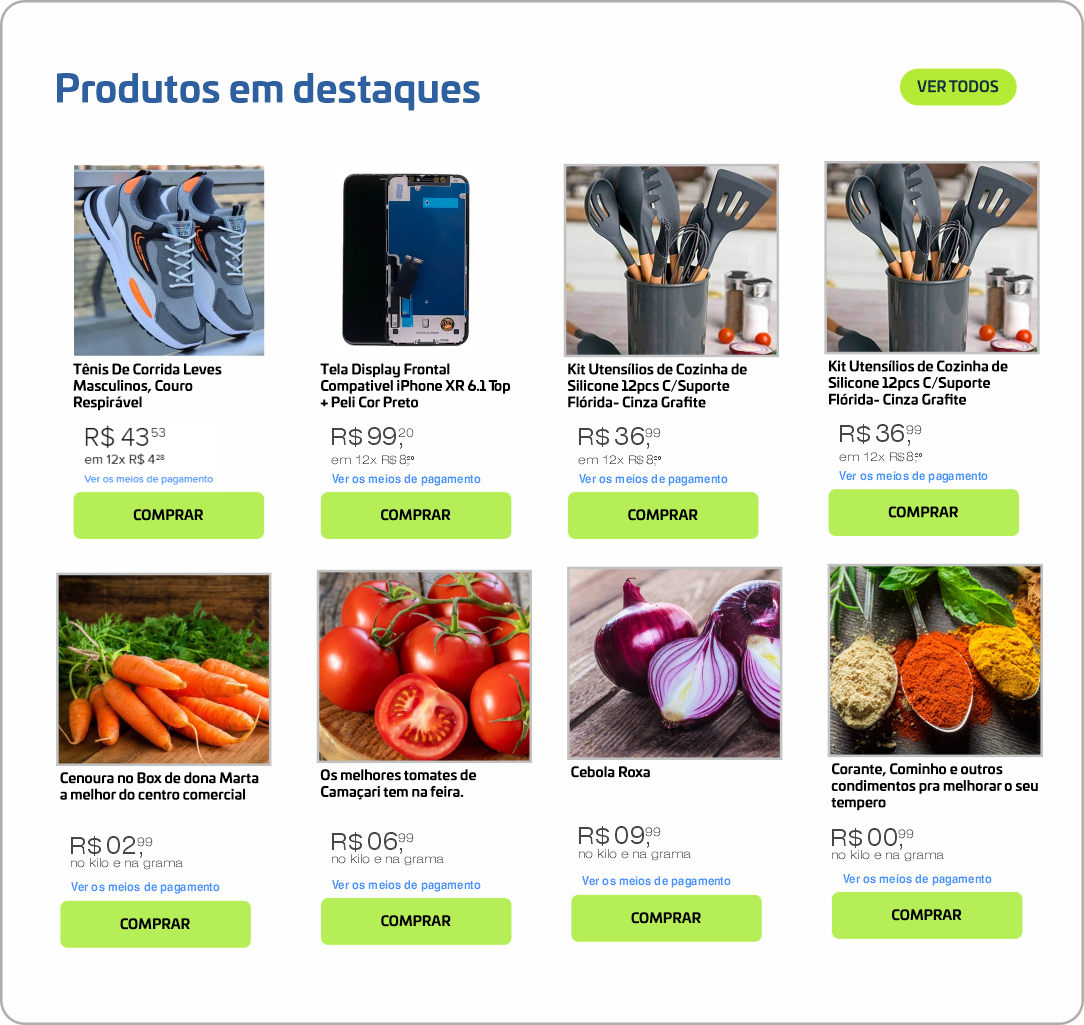Check payment methods for Corante, Cominho condiments
The image size is (1084, 1025).
[917, 879]
